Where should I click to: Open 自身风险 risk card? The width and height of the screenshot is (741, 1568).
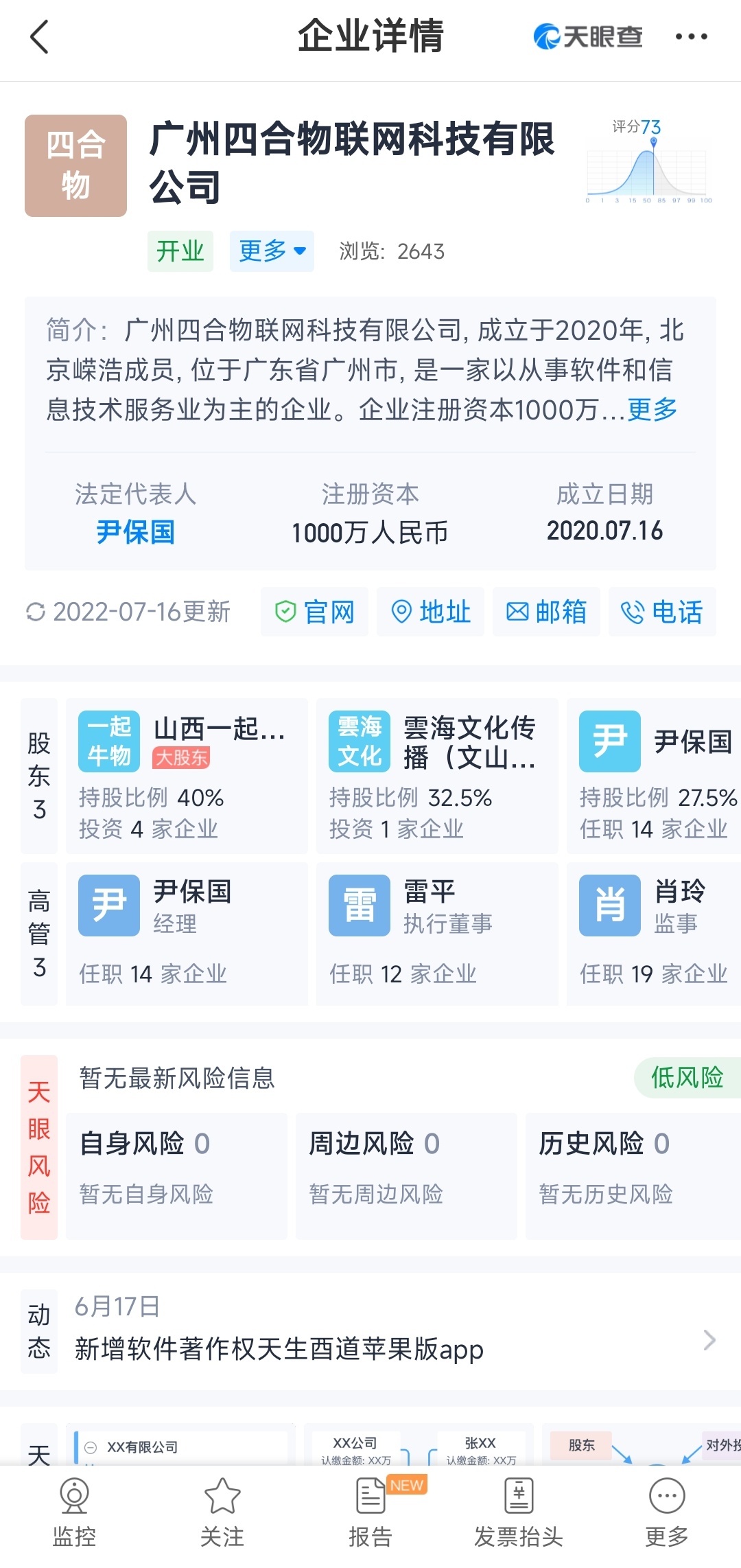(176, 1176)
